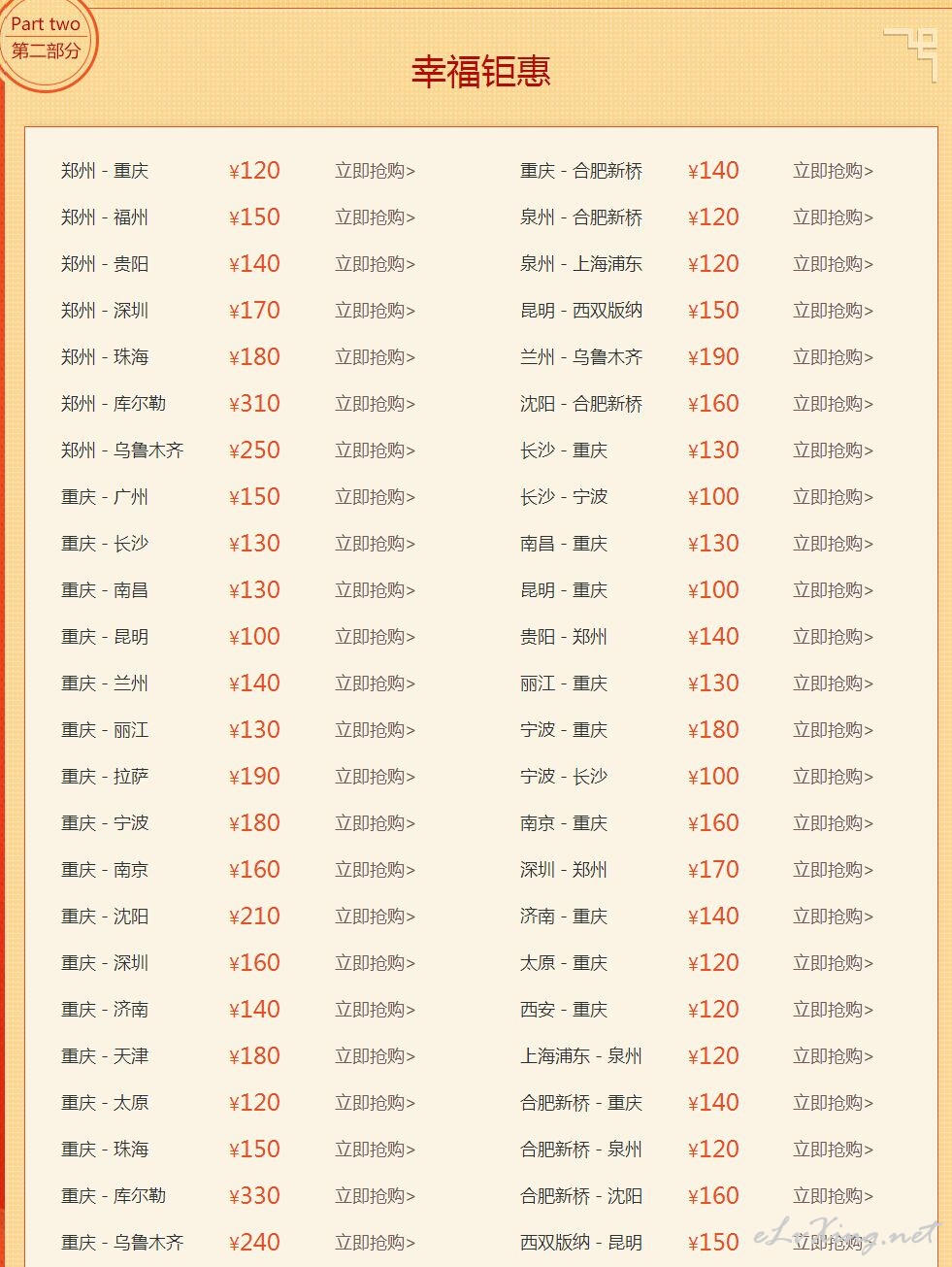Buy the 郑州 - 福州 ¥150 ticket
952x1267 pixels.
coord(375,217)
